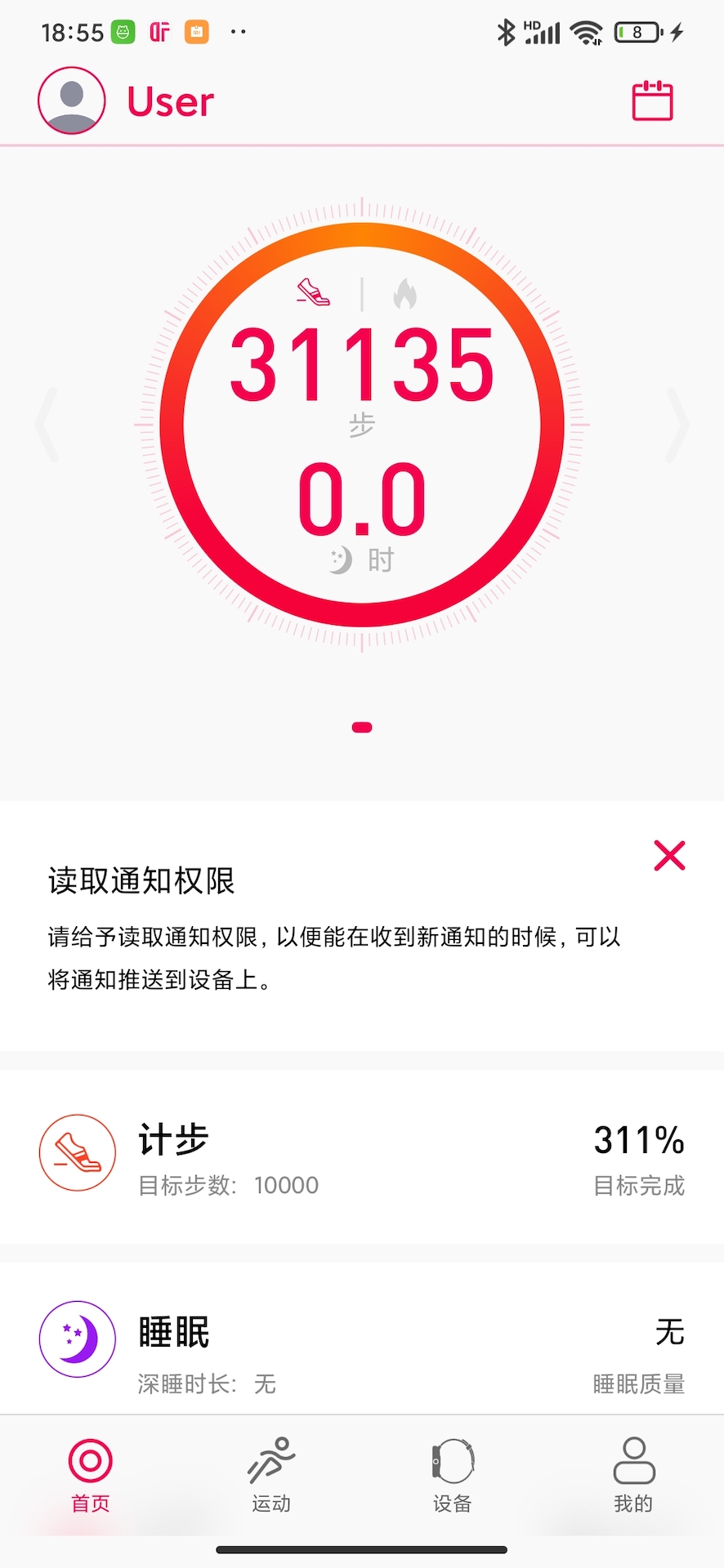Open the calendar icon in top right

pos(653,100)
